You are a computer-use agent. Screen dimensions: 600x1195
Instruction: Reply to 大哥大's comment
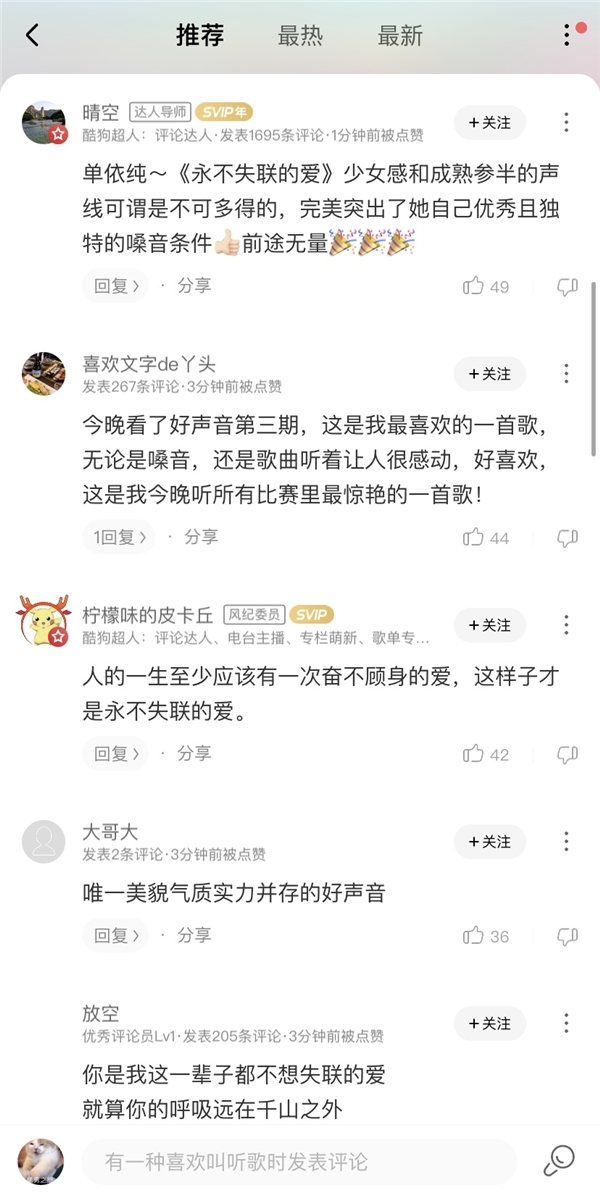(114, 935)
